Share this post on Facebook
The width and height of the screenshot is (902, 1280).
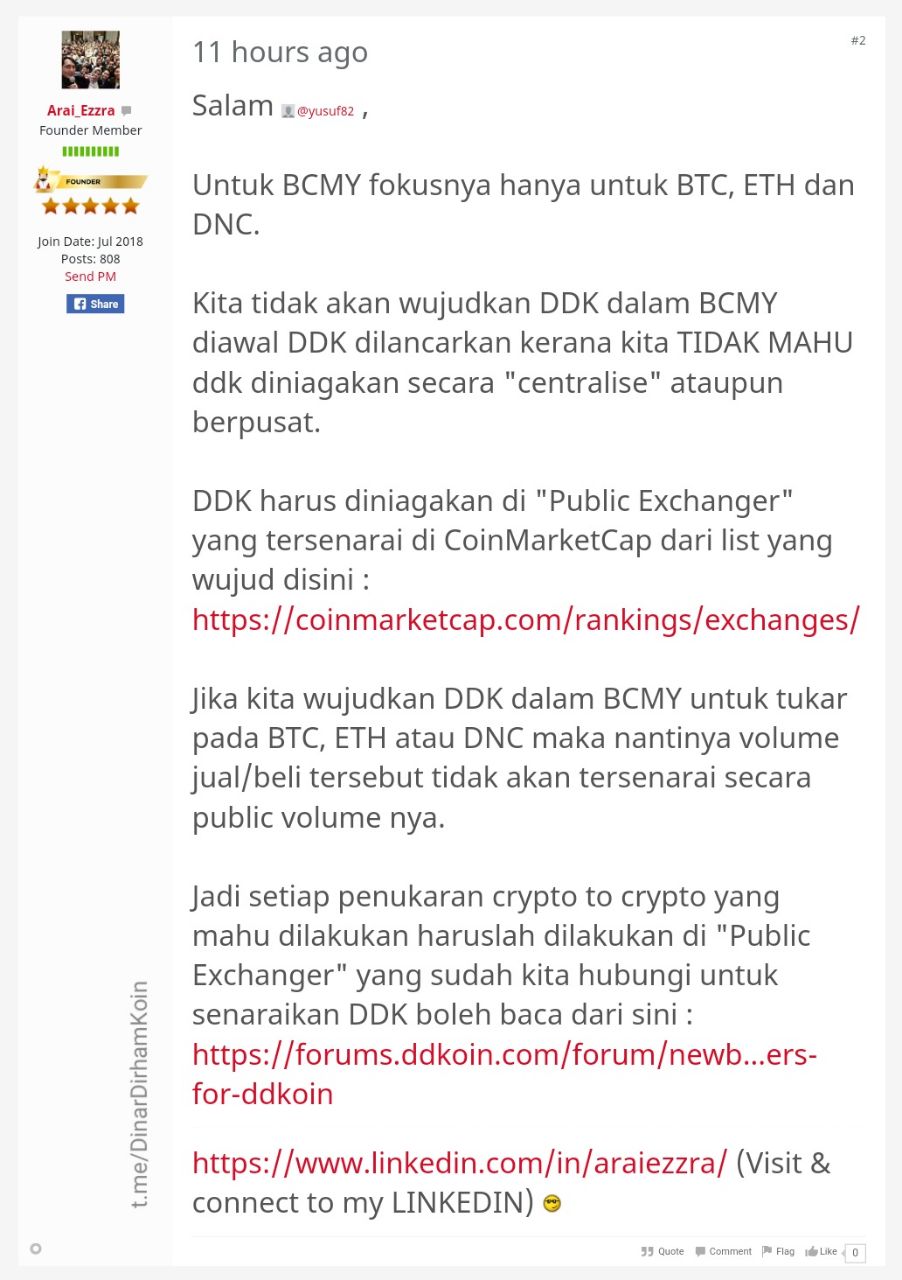(95, 304)
